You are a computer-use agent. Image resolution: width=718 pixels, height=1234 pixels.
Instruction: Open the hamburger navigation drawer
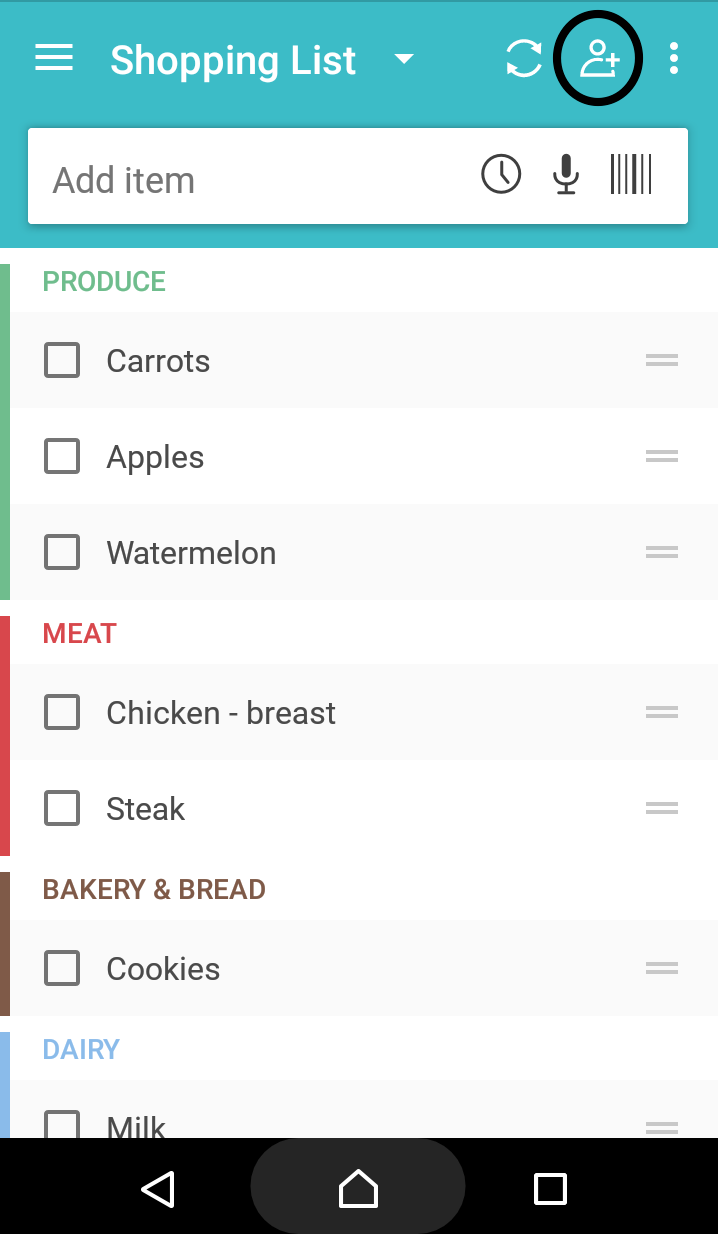[x=54, y=59]
